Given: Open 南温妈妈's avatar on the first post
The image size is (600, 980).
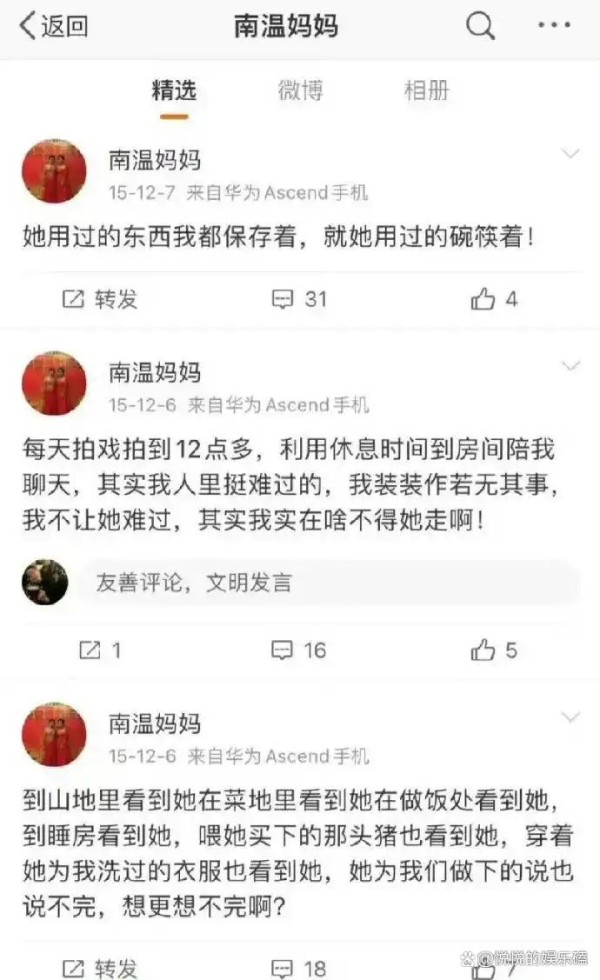Looking at the screenshot, I should (54, 171).
